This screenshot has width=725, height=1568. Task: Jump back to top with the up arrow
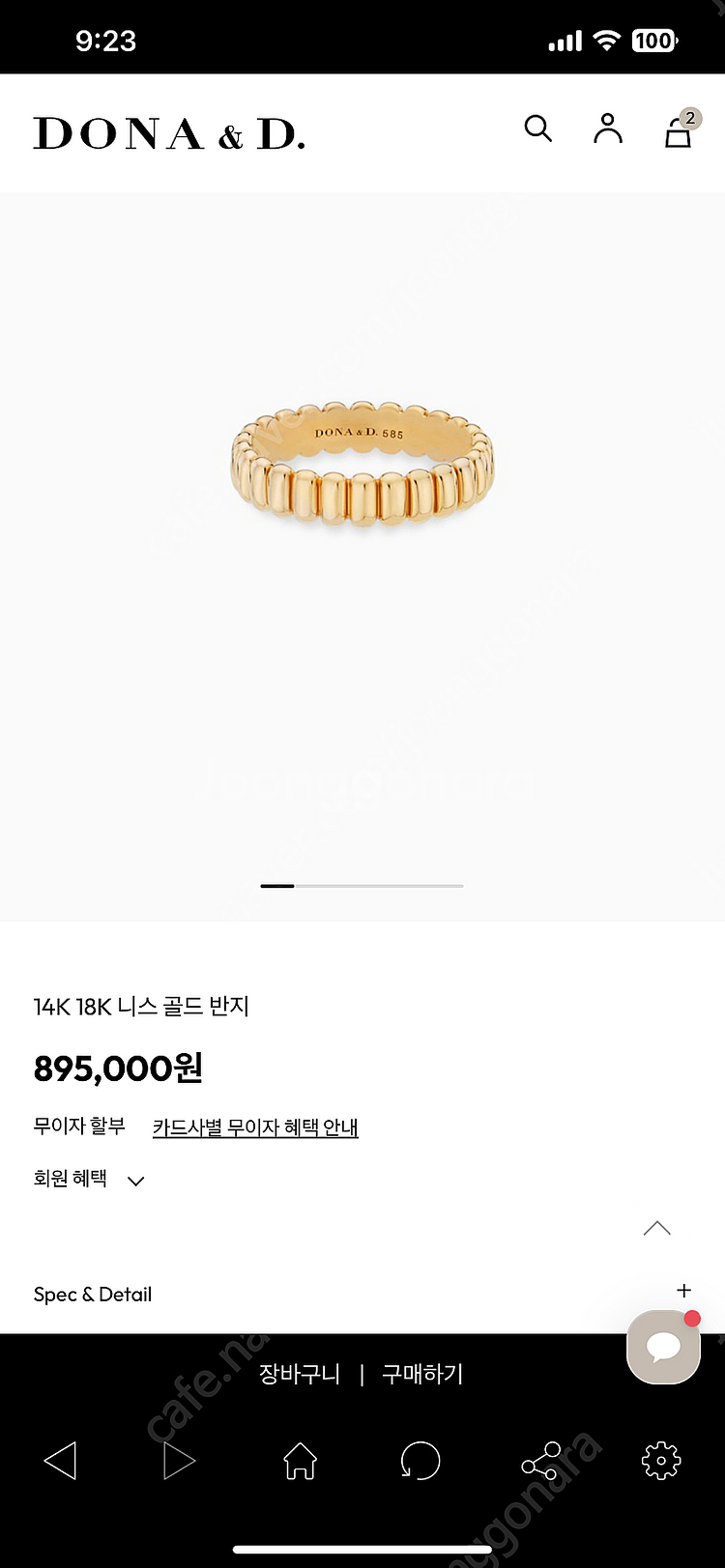coord(656,1229)
